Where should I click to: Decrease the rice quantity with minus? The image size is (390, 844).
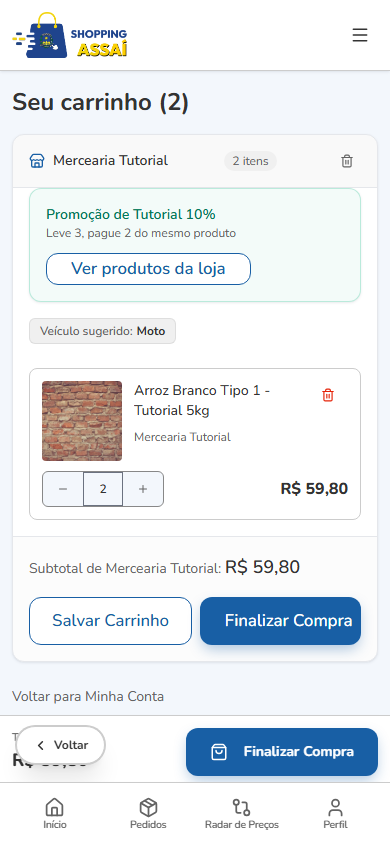pyautogui.click(x=63, y=489)
